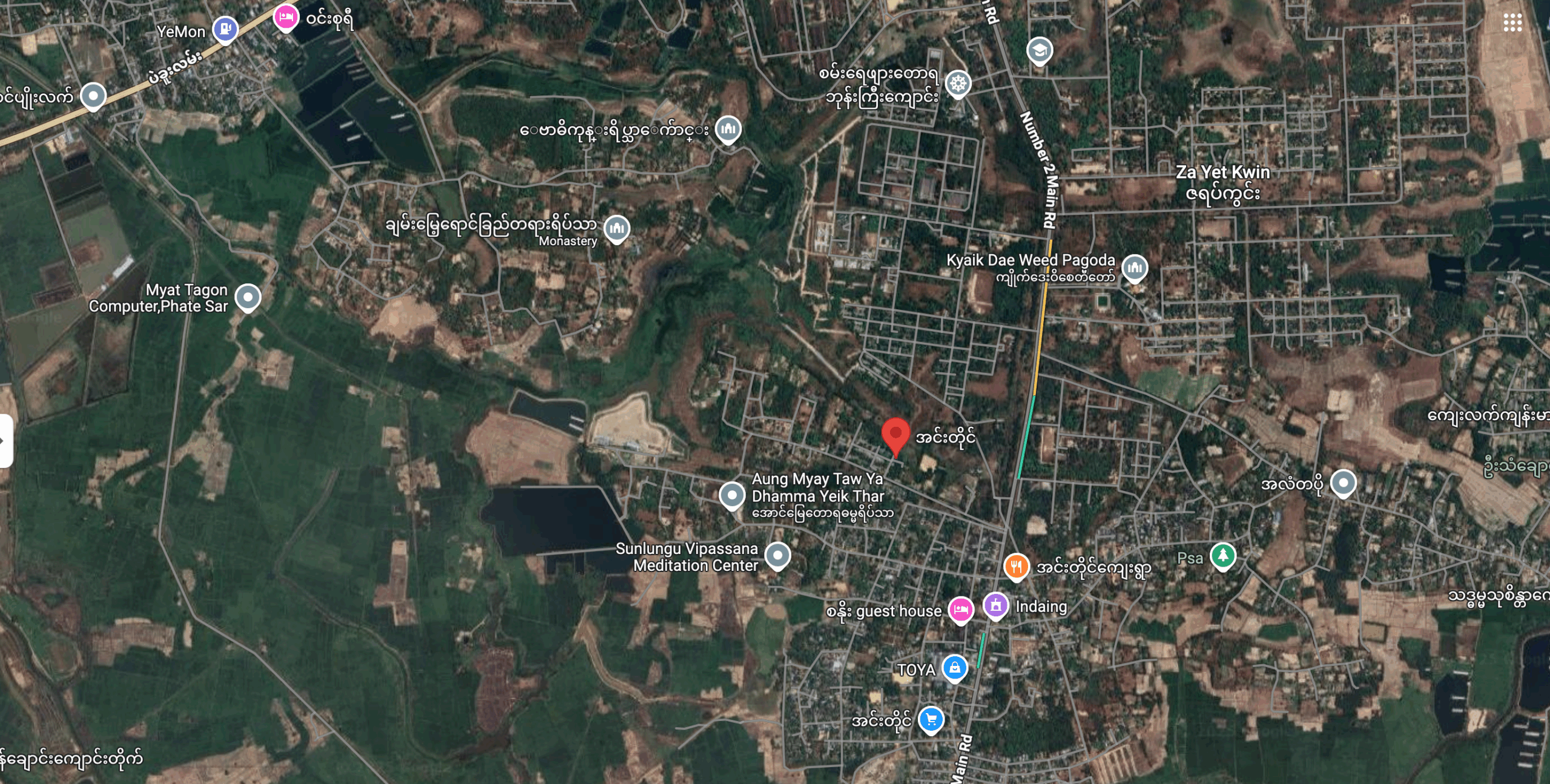Open Aung Myay Taw Ya Dhamma Yeik Thar pin
Viewport: 1550px width, 784px height.
(731, 495)
